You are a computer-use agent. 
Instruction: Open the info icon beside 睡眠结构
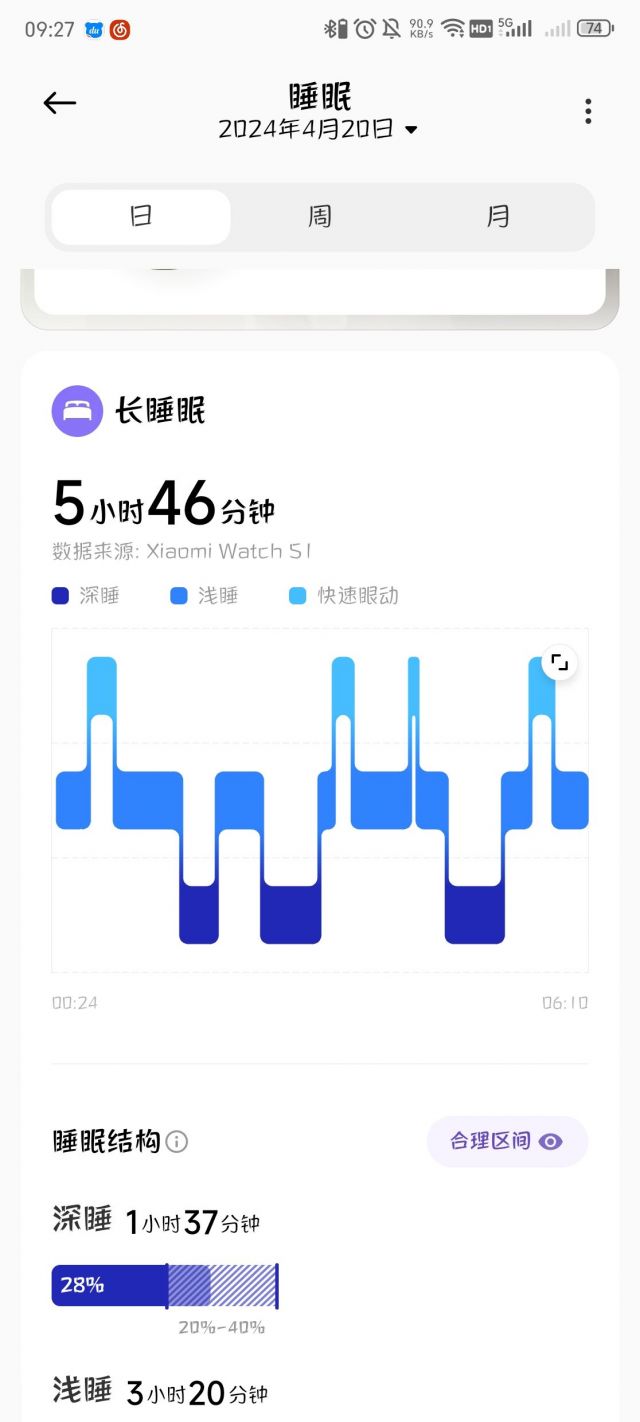coord(177,1142)
